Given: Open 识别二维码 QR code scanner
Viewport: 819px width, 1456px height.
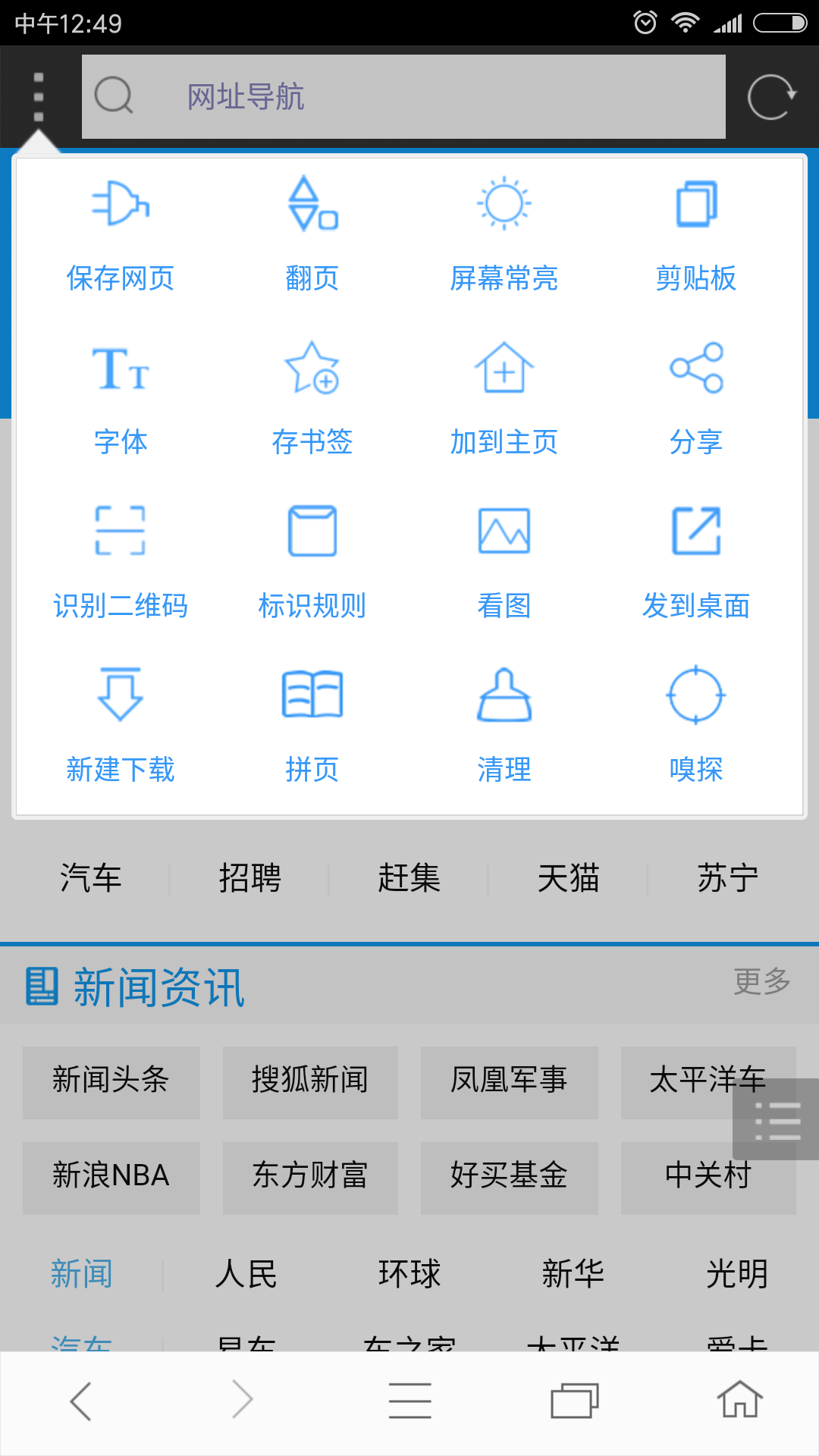Looking at the screenshot, I should (120, 563).
